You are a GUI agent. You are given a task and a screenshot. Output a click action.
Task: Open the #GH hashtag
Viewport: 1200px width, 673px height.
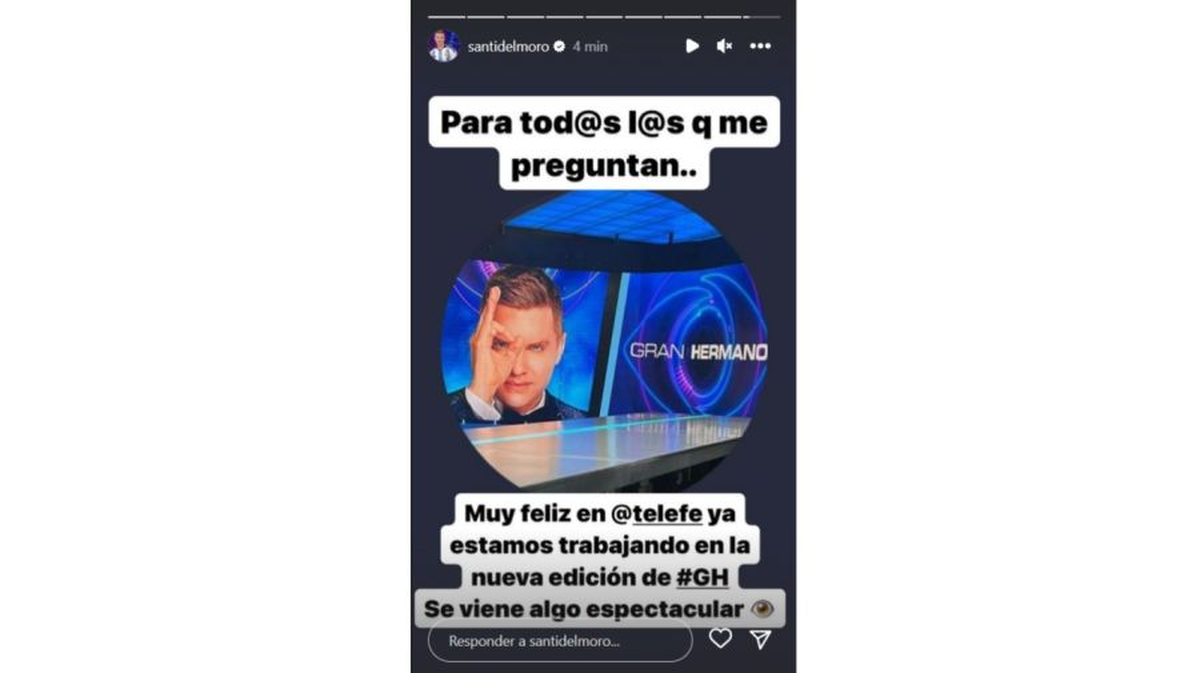[699, 577]
